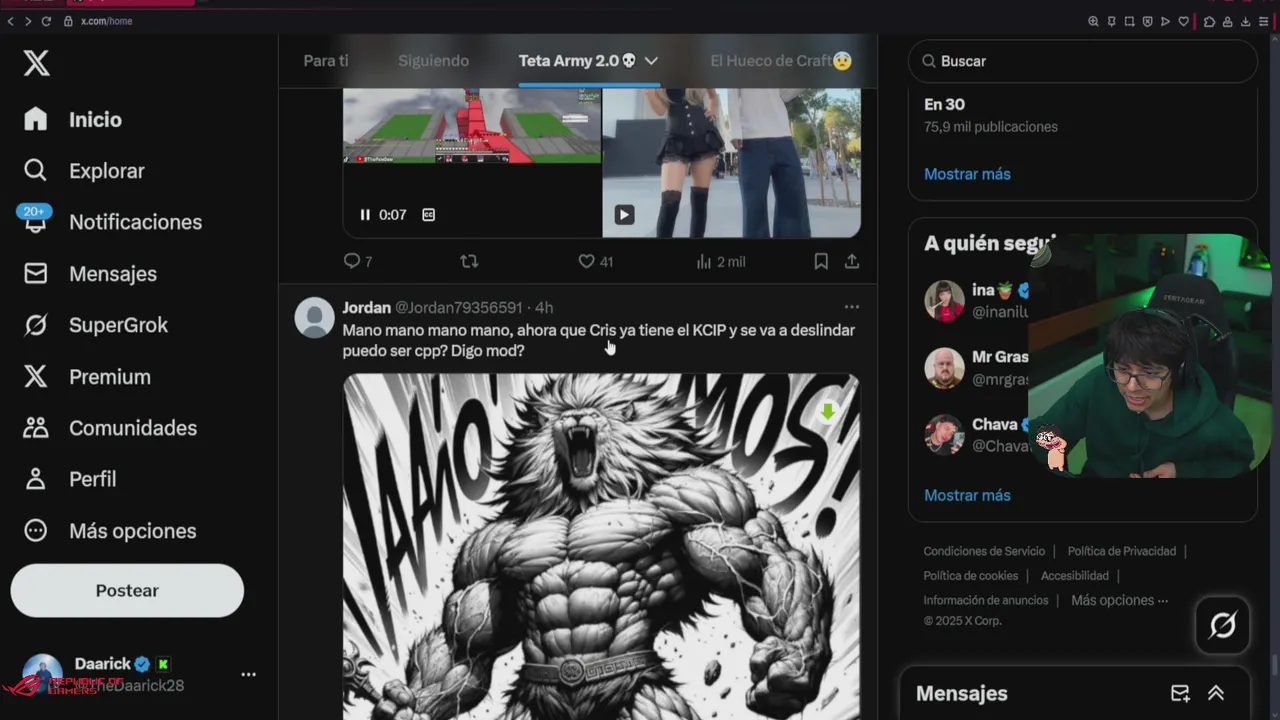1280x720 pixels.
Task: Open overflow menu on Jordan's post
Action: point(851,307)
